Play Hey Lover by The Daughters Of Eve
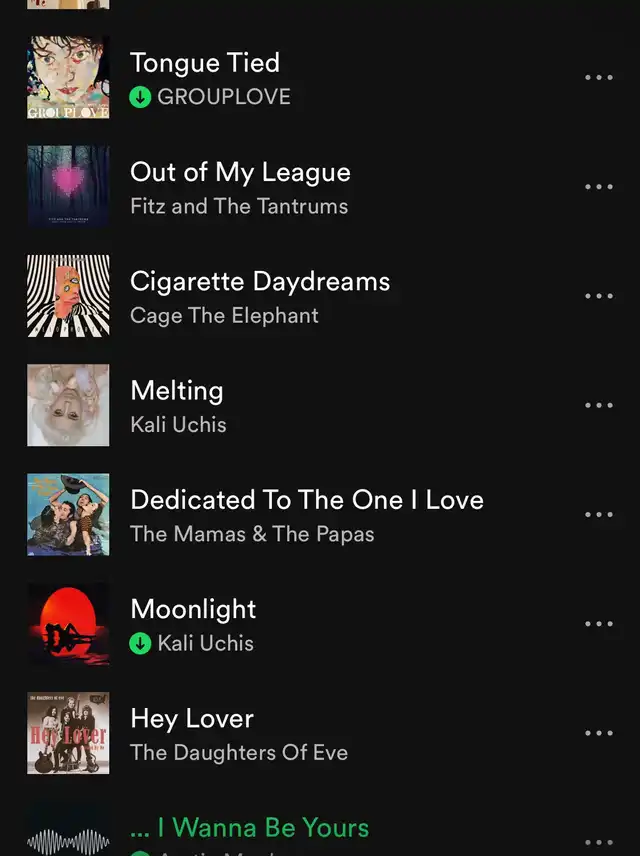Screen dimensions: 640x856 pyautogui.click(x=192, y=718)
